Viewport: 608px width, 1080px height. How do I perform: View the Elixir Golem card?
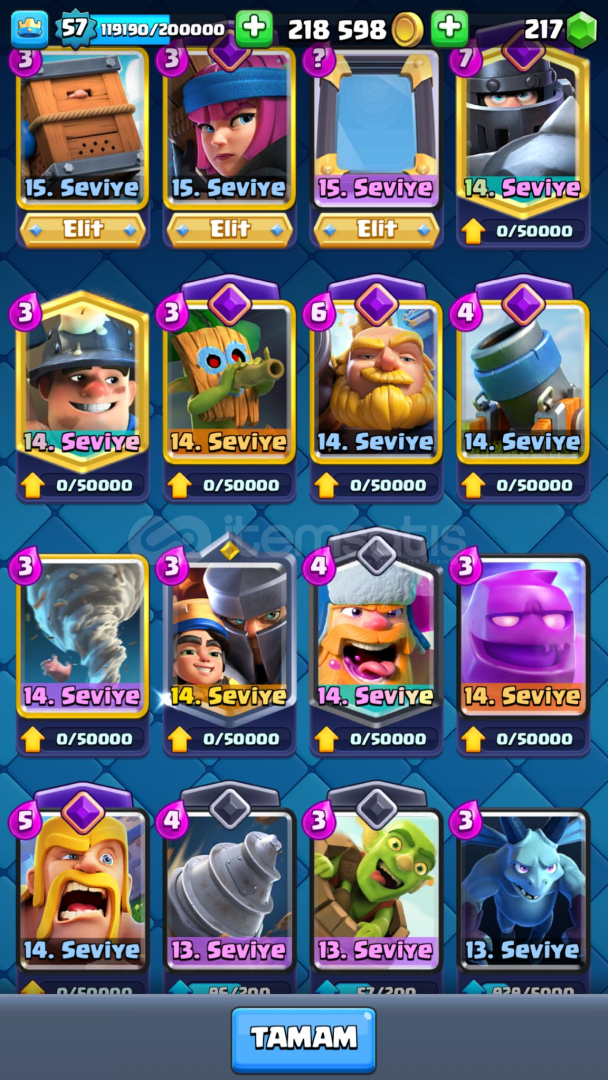523,635
